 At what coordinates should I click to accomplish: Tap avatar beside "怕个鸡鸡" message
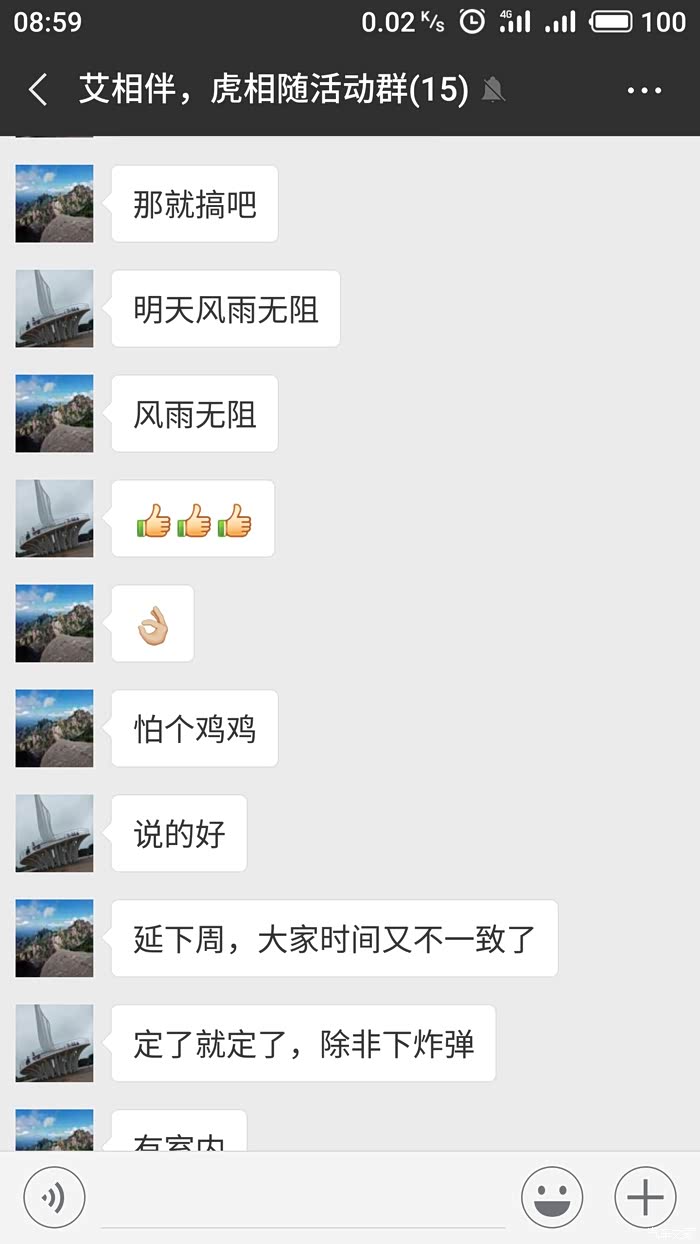pyautogui.click(x=54, y=729)
